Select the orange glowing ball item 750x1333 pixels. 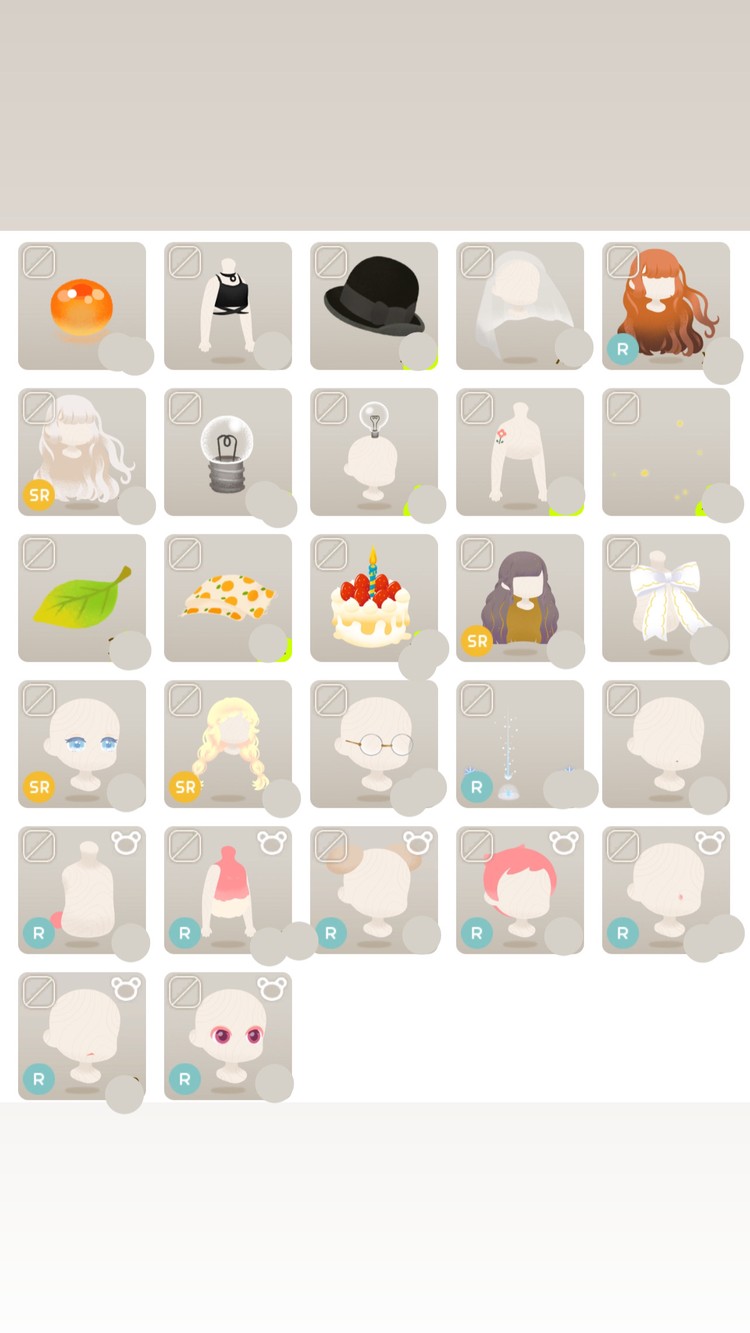81,305
